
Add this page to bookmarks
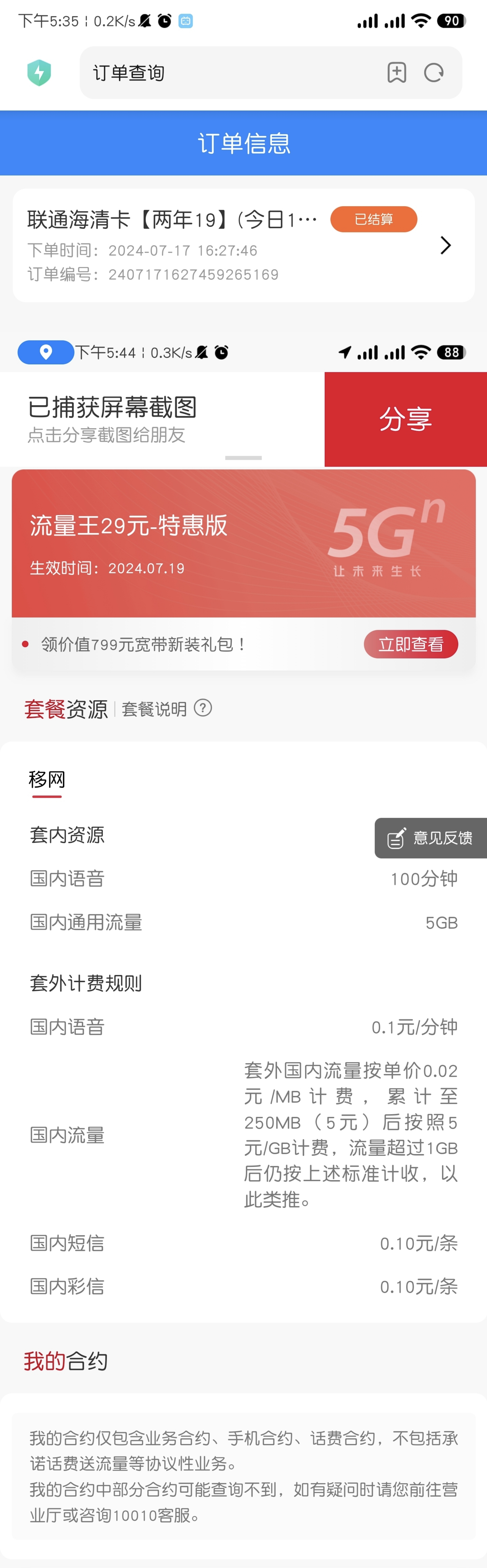[396, 73]
